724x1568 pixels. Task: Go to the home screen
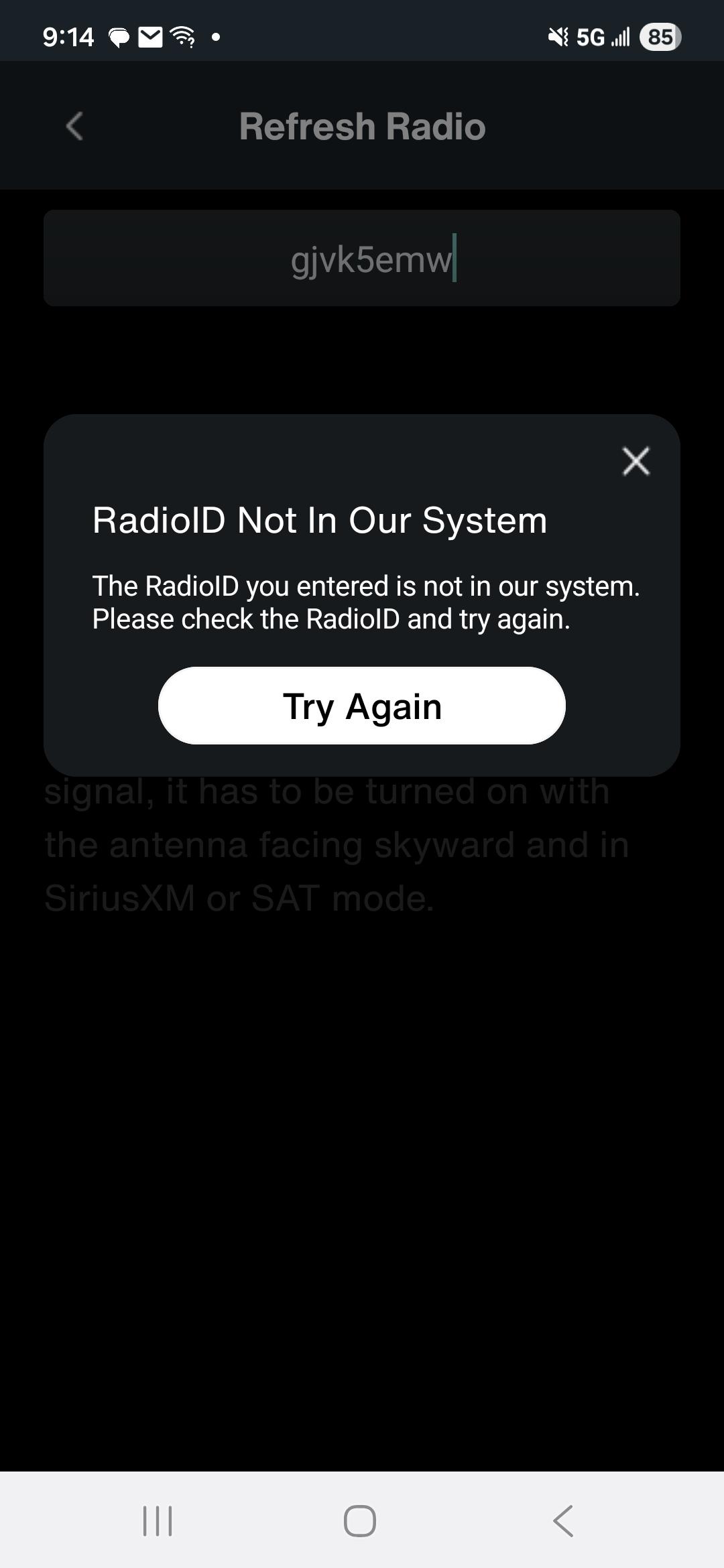click(360, 1520)
